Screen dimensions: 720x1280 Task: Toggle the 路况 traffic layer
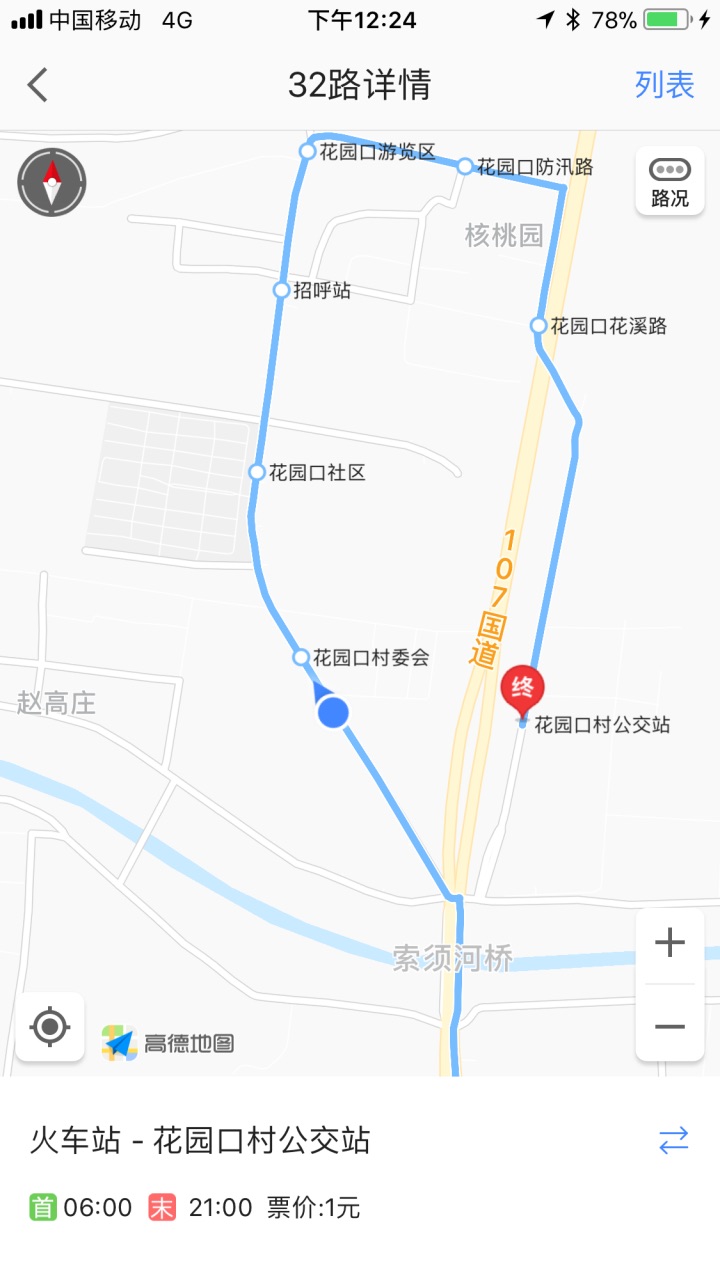(x=669, y=181)
